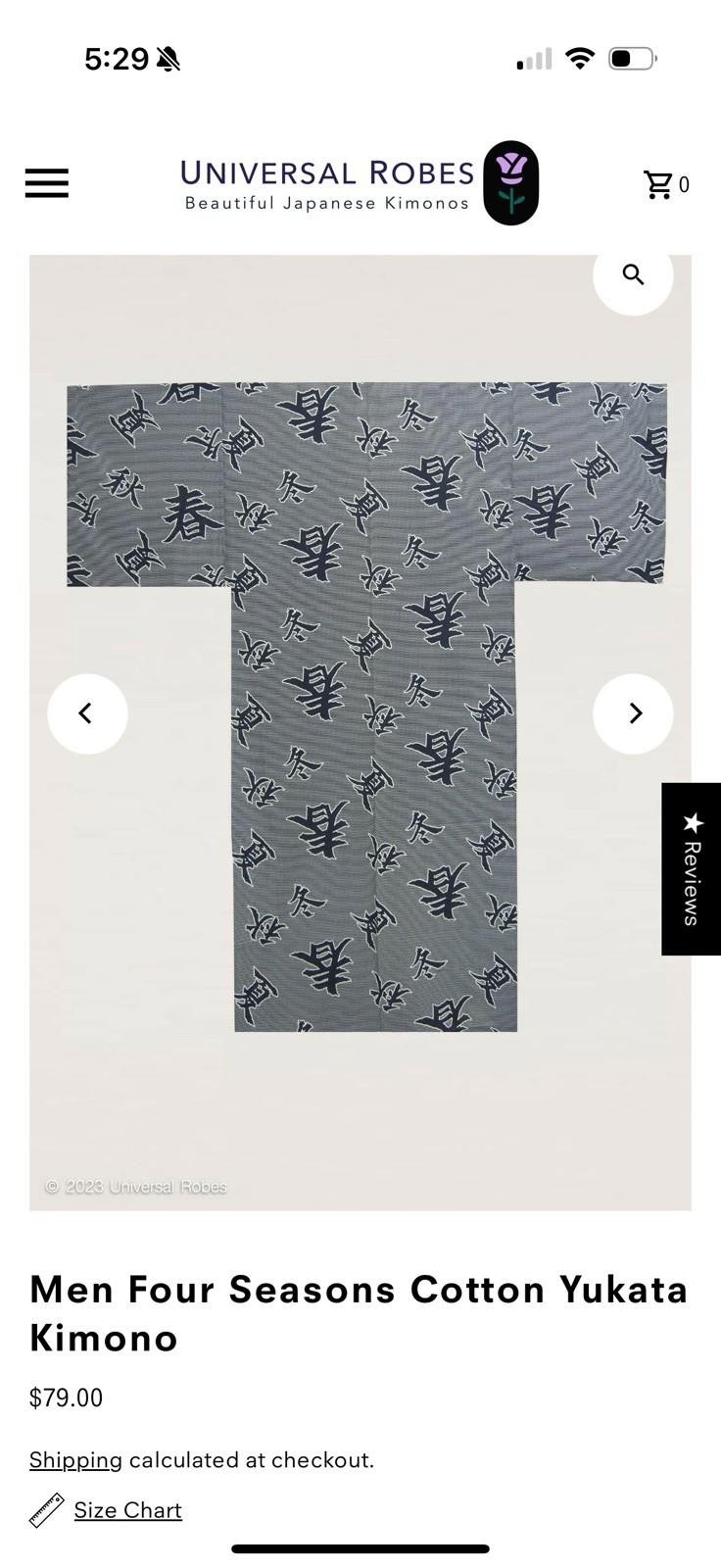Open the shopping cart
This screenshot has height=1568, width=721.
pyautogui.click(x=664, y=184)
